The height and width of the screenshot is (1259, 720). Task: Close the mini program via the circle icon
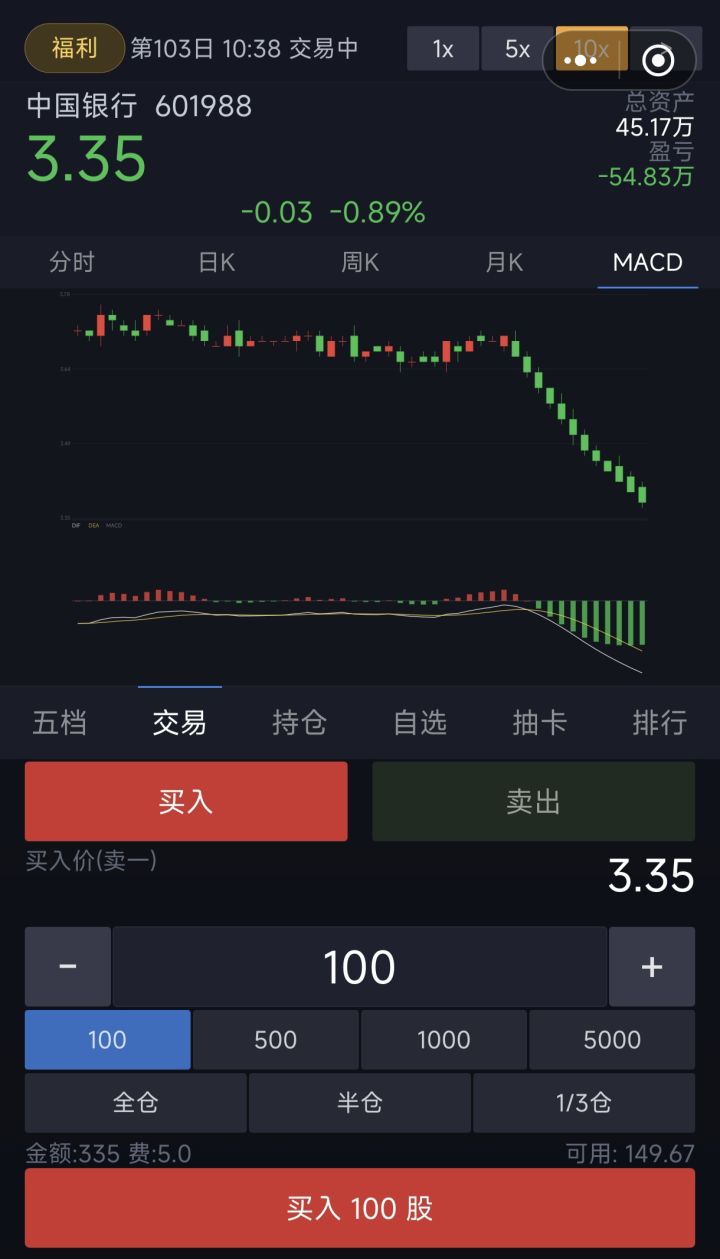click(x=657, y=61)
